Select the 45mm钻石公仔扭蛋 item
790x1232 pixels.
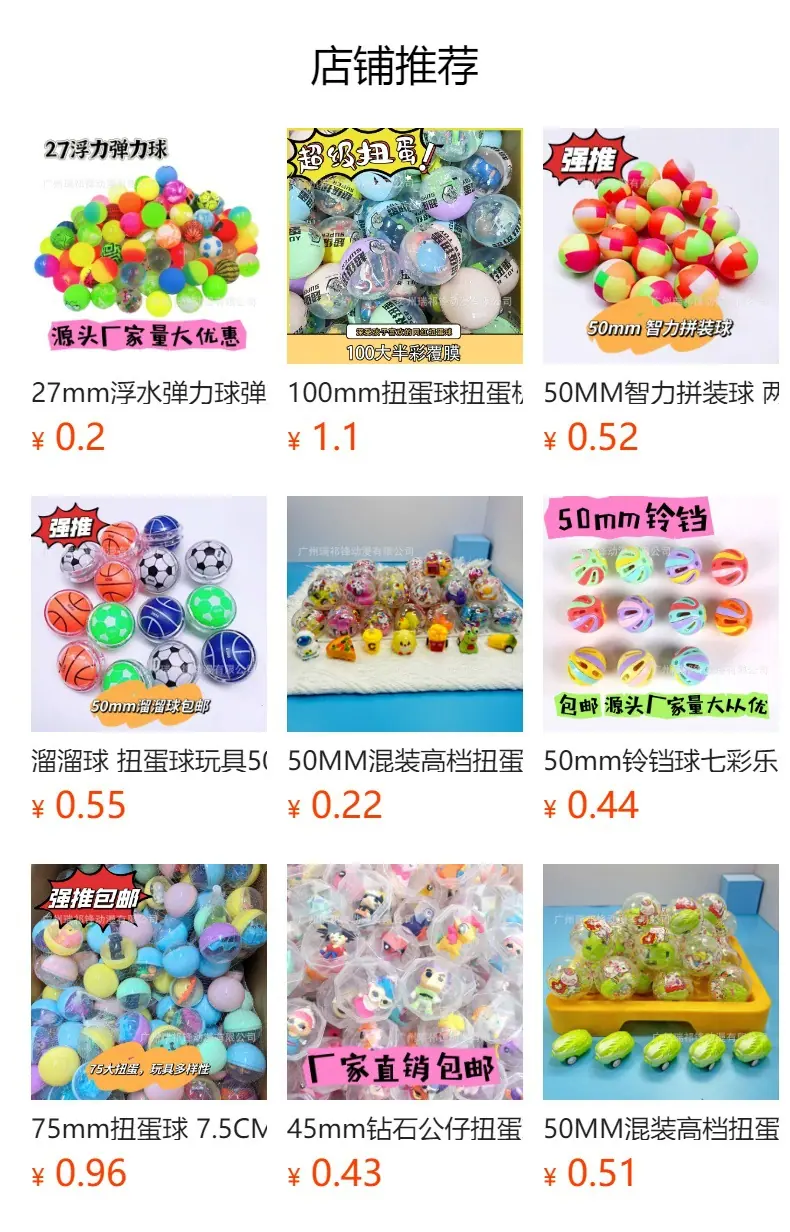(x=405, y=1028)
